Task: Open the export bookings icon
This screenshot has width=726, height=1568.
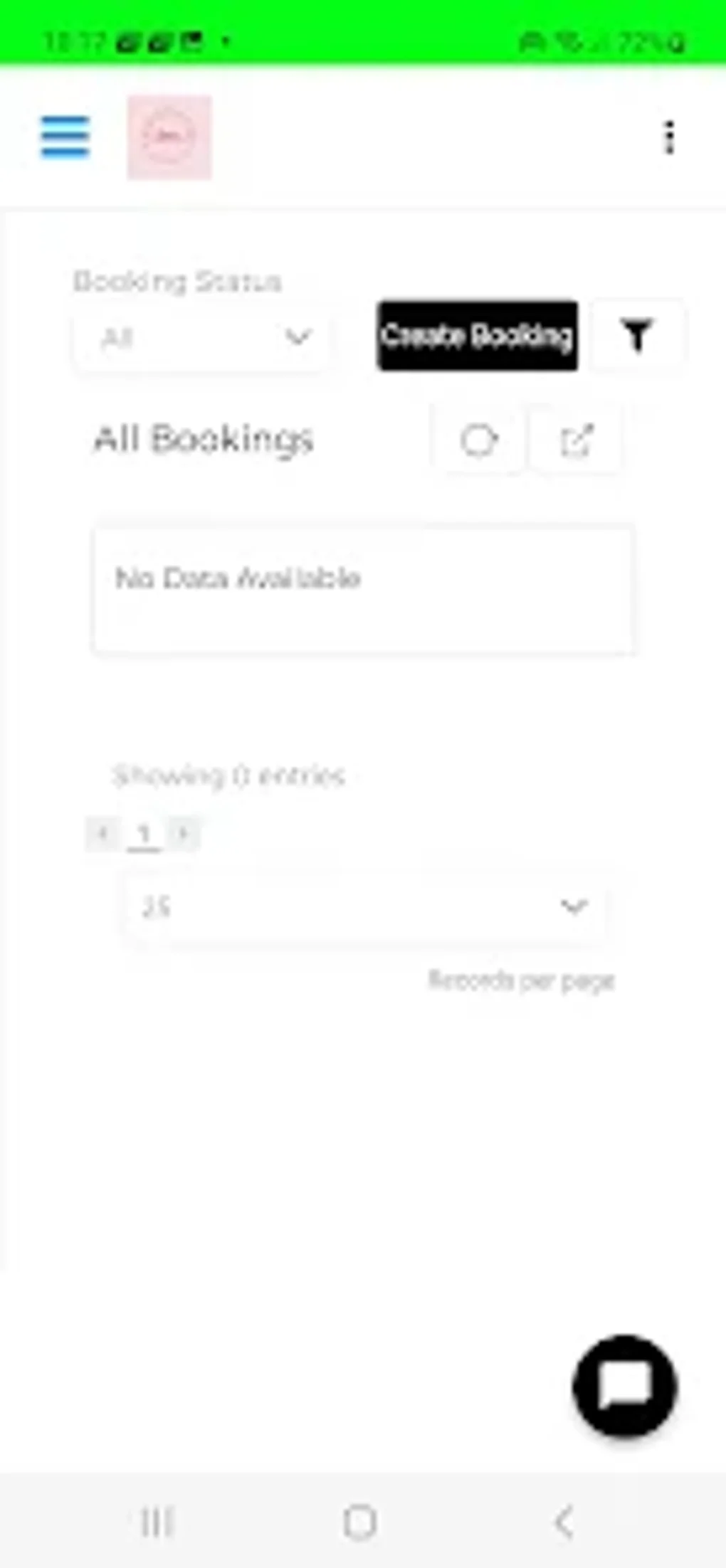Action: click(x=577, y=440)
